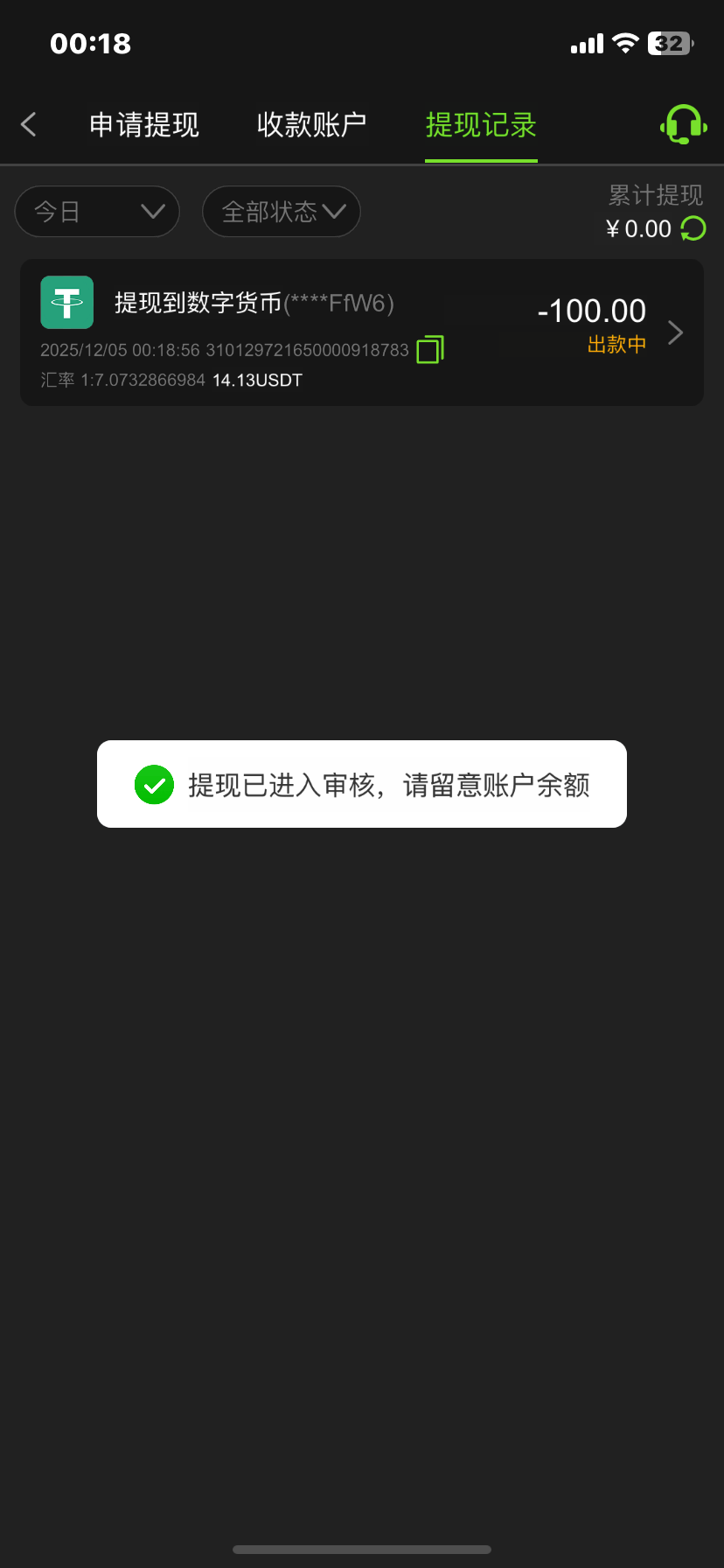Switch to the 申请提现 tab
Screen dimensions: 724x1568
(144, 124)
